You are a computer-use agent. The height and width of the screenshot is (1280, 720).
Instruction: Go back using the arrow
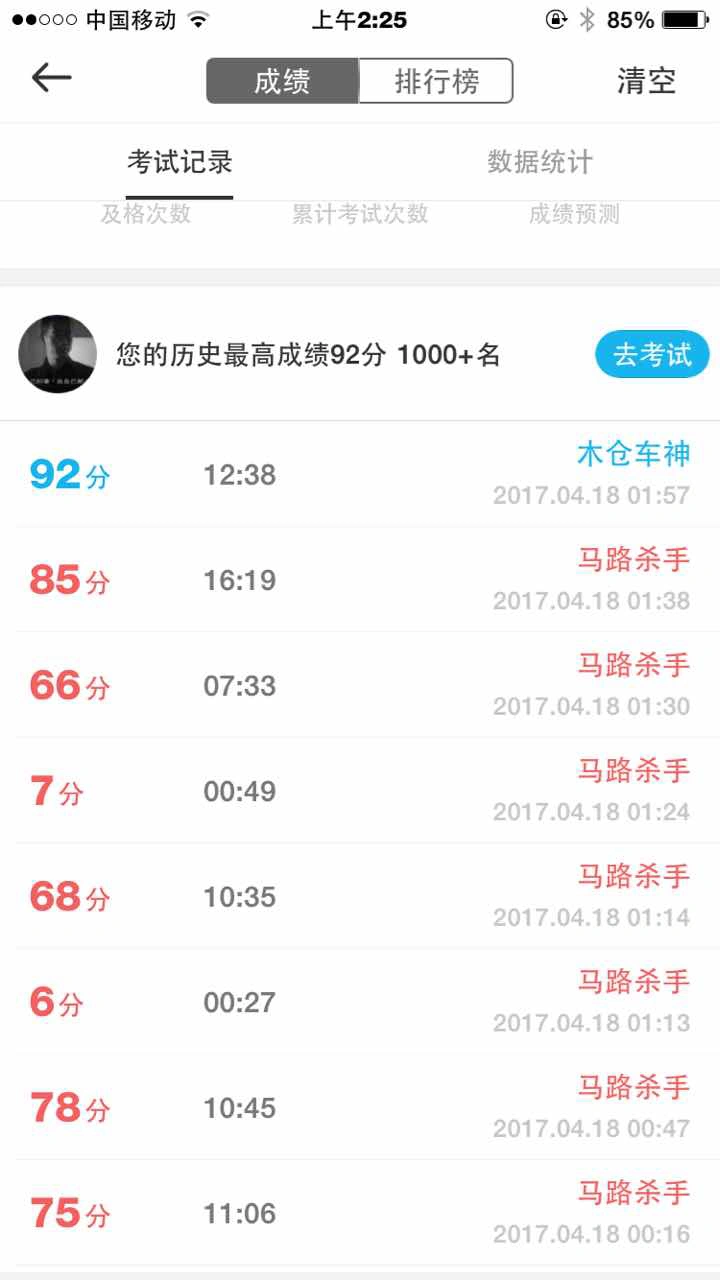[x=51, y=78]
